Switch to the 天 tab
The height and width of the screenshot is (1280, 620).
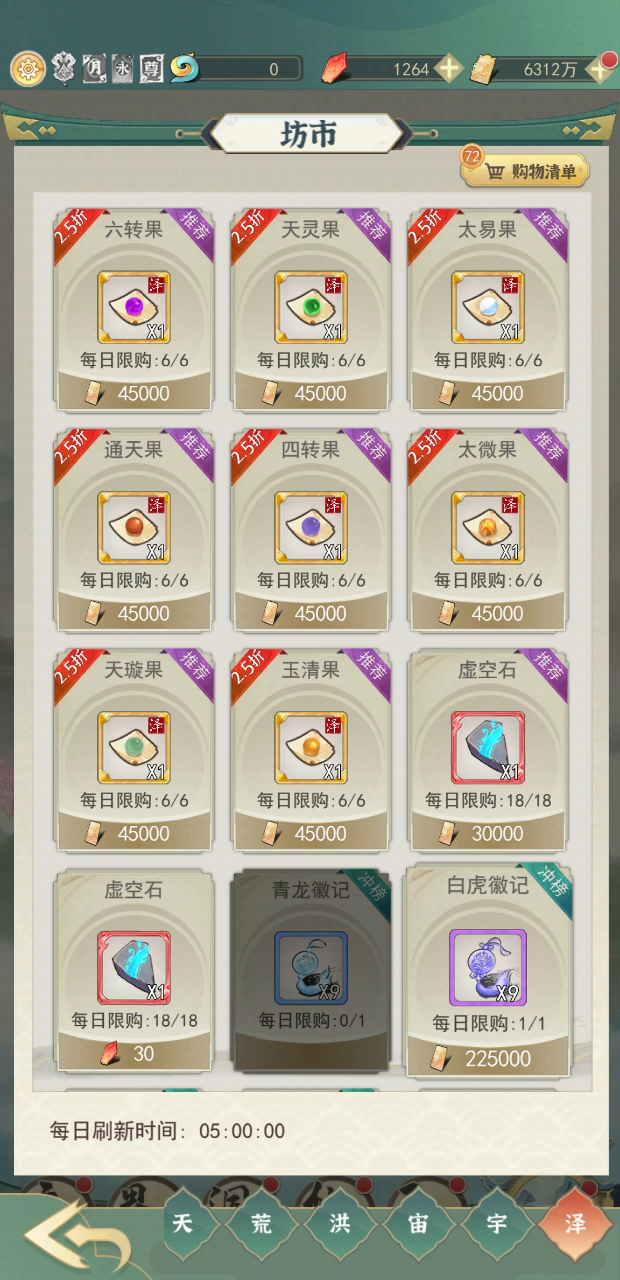182,1223
